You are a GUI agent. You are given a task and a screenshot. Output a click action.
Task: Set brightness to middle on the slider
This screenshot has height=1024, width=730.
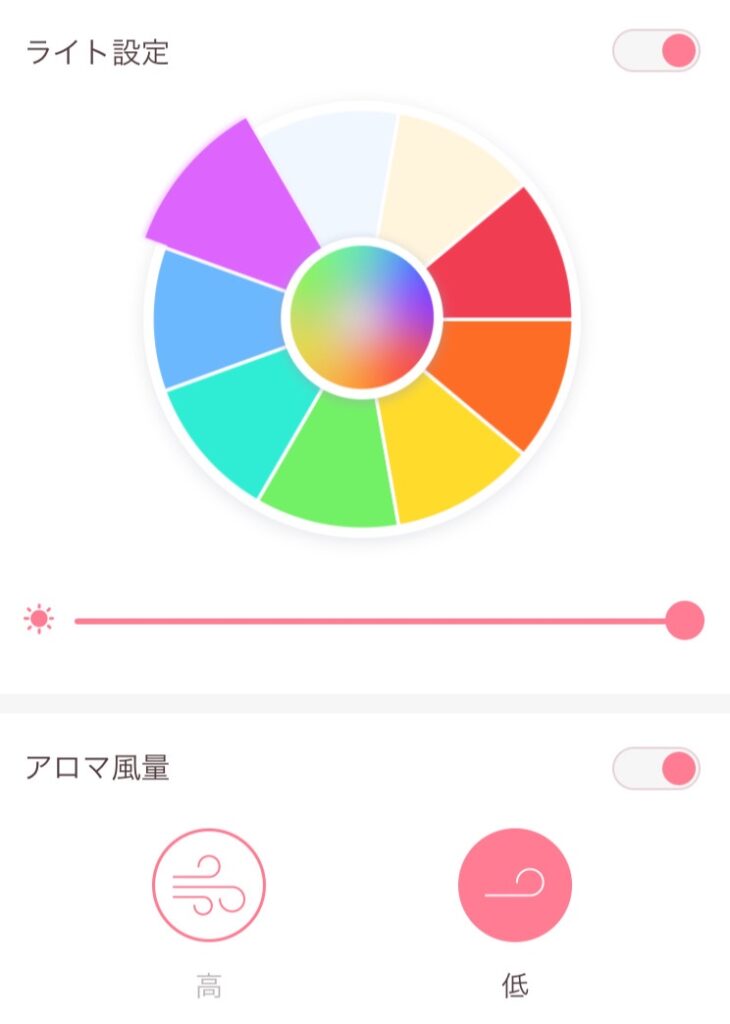click(380, 621)
